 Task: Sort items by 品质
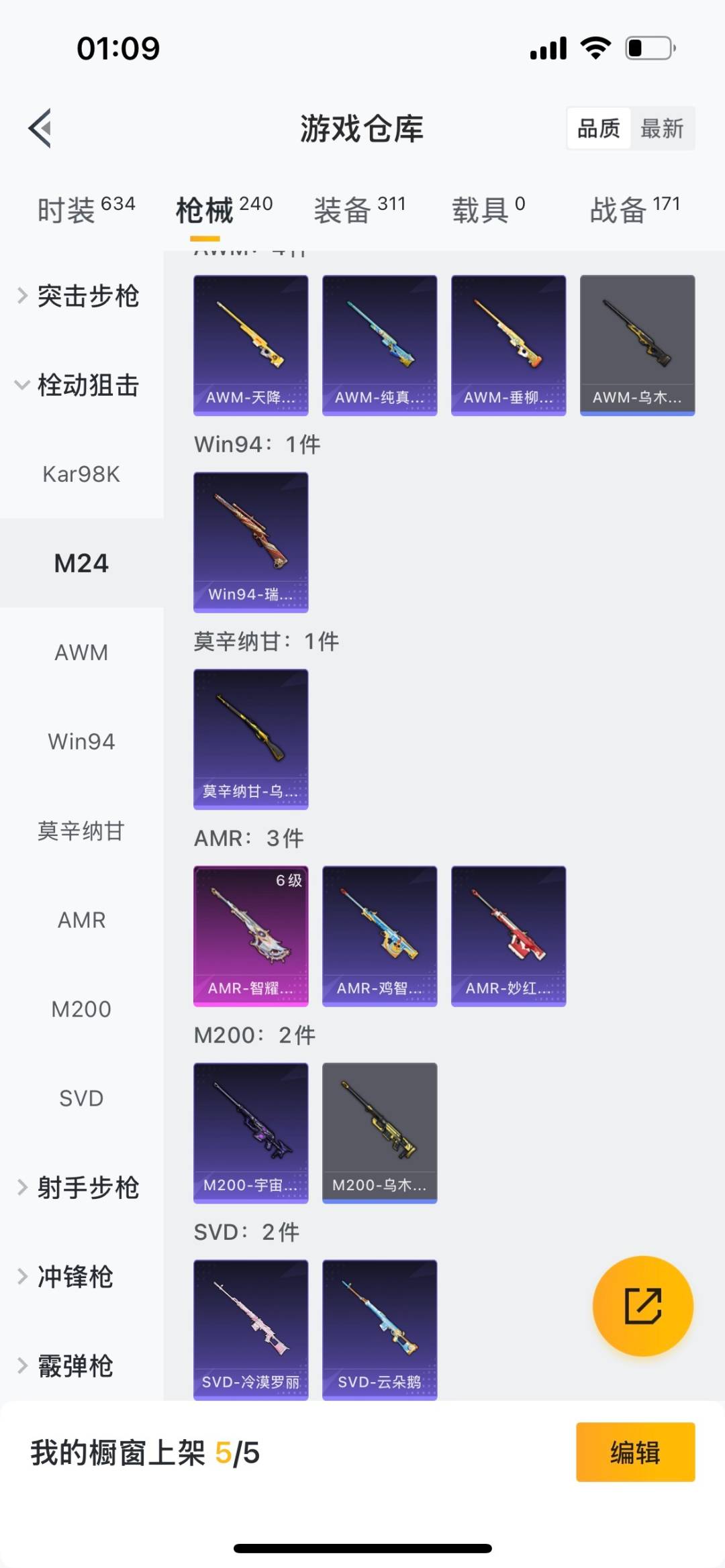tap(599, 128)
